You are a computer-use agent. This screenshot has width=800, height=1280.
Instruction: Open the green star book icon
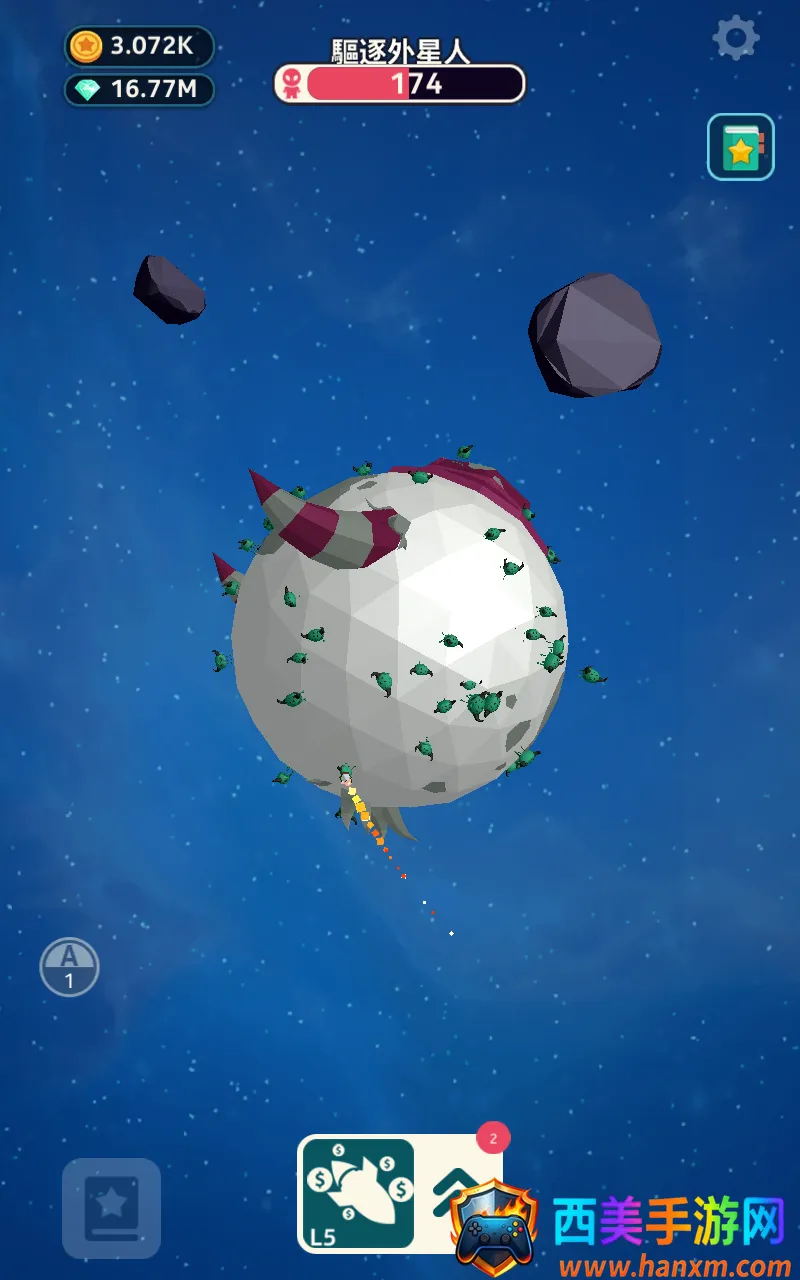pyautogui.click(x=741, y=148)
